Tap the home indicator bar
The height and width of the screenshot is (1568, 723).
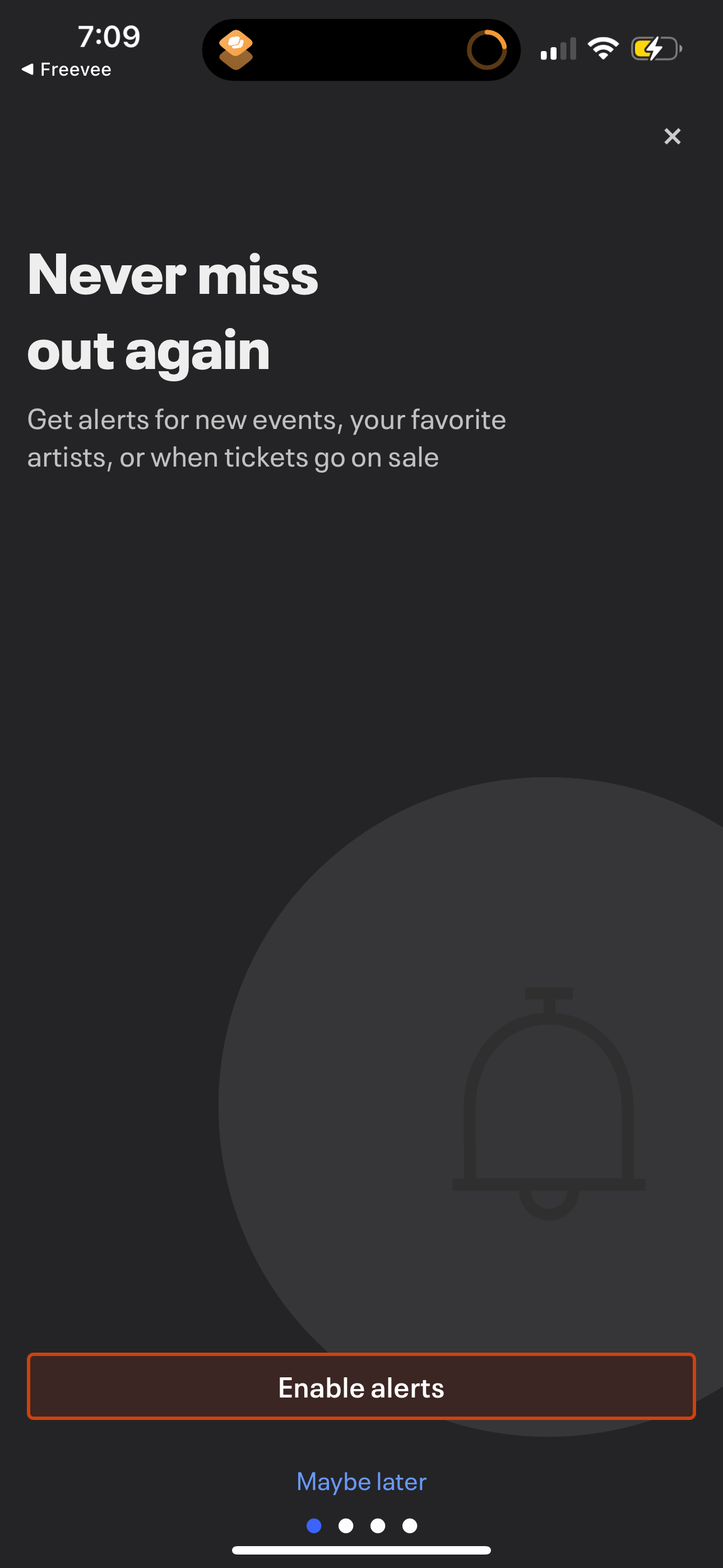pos(361,1549)
